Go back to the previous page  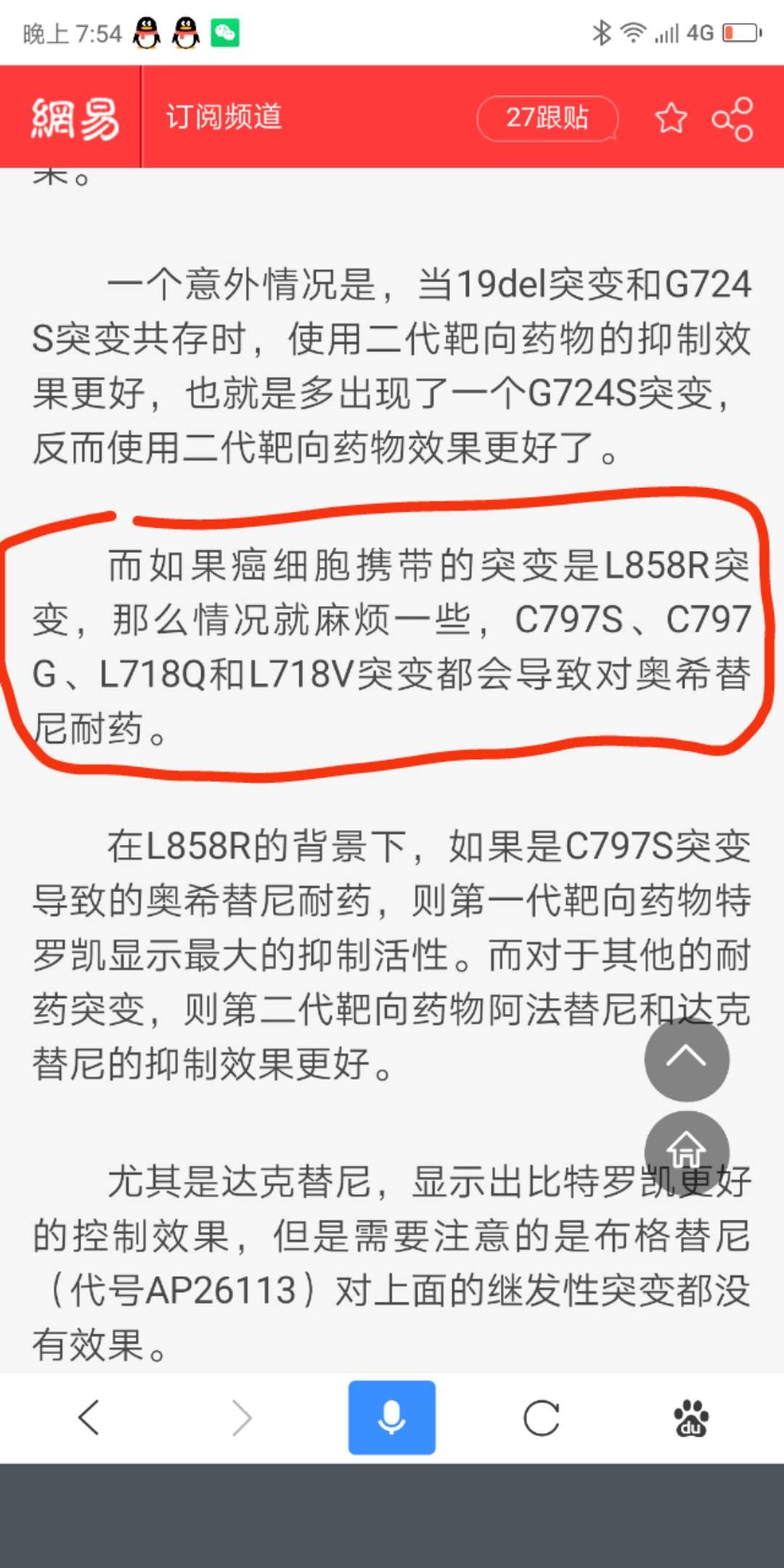point(89,1417)
